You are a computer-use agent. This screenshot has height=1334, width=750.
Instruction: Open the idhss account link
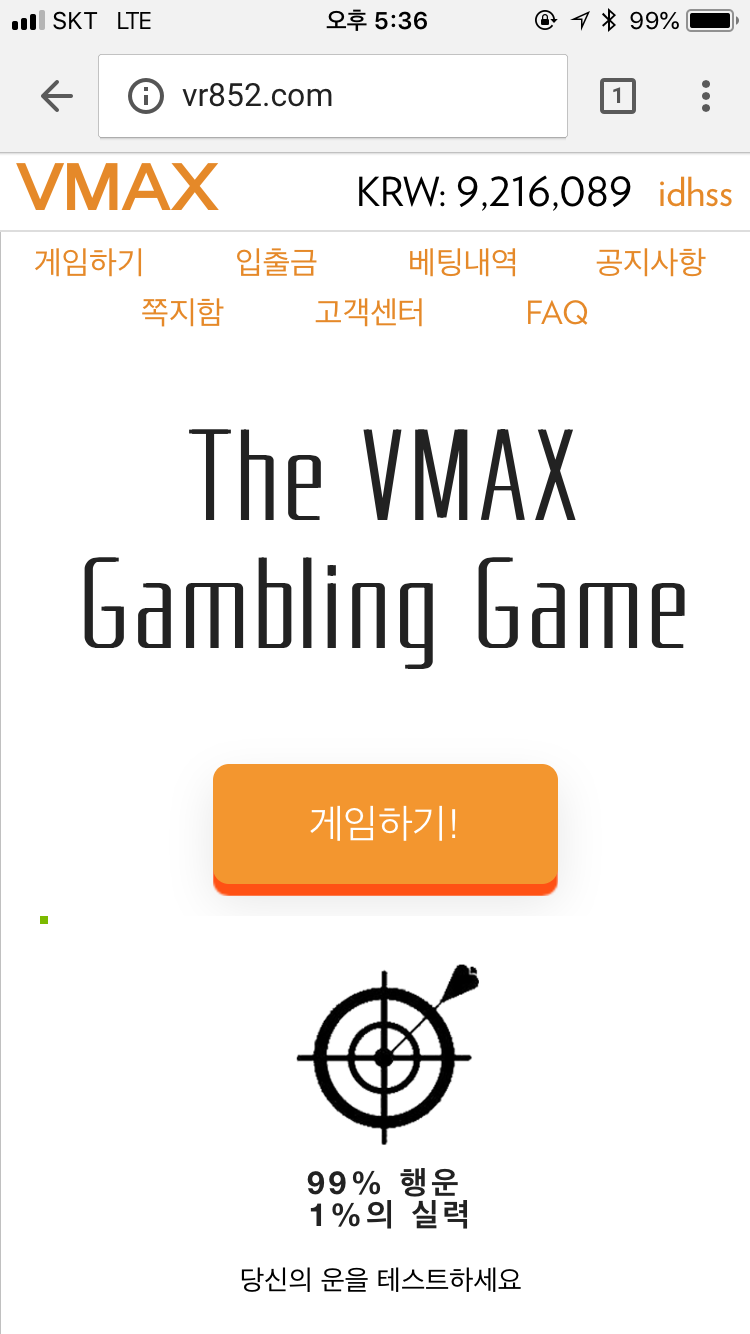click(695, 193)
